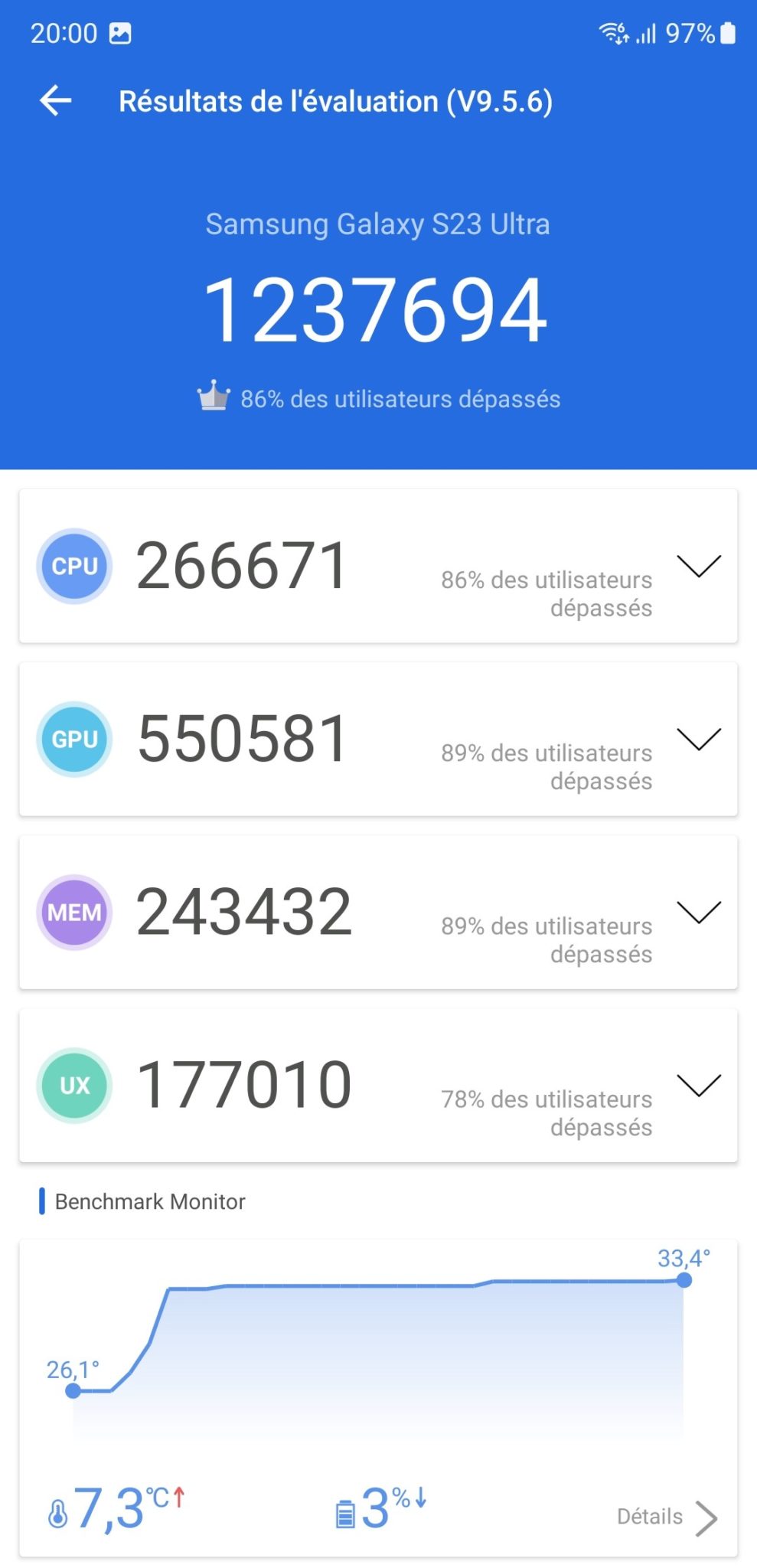This screenshot has height=1568, width=757.
Task: Expand the UX score section
Action: pyautogui.click(x=698, y=1086)
